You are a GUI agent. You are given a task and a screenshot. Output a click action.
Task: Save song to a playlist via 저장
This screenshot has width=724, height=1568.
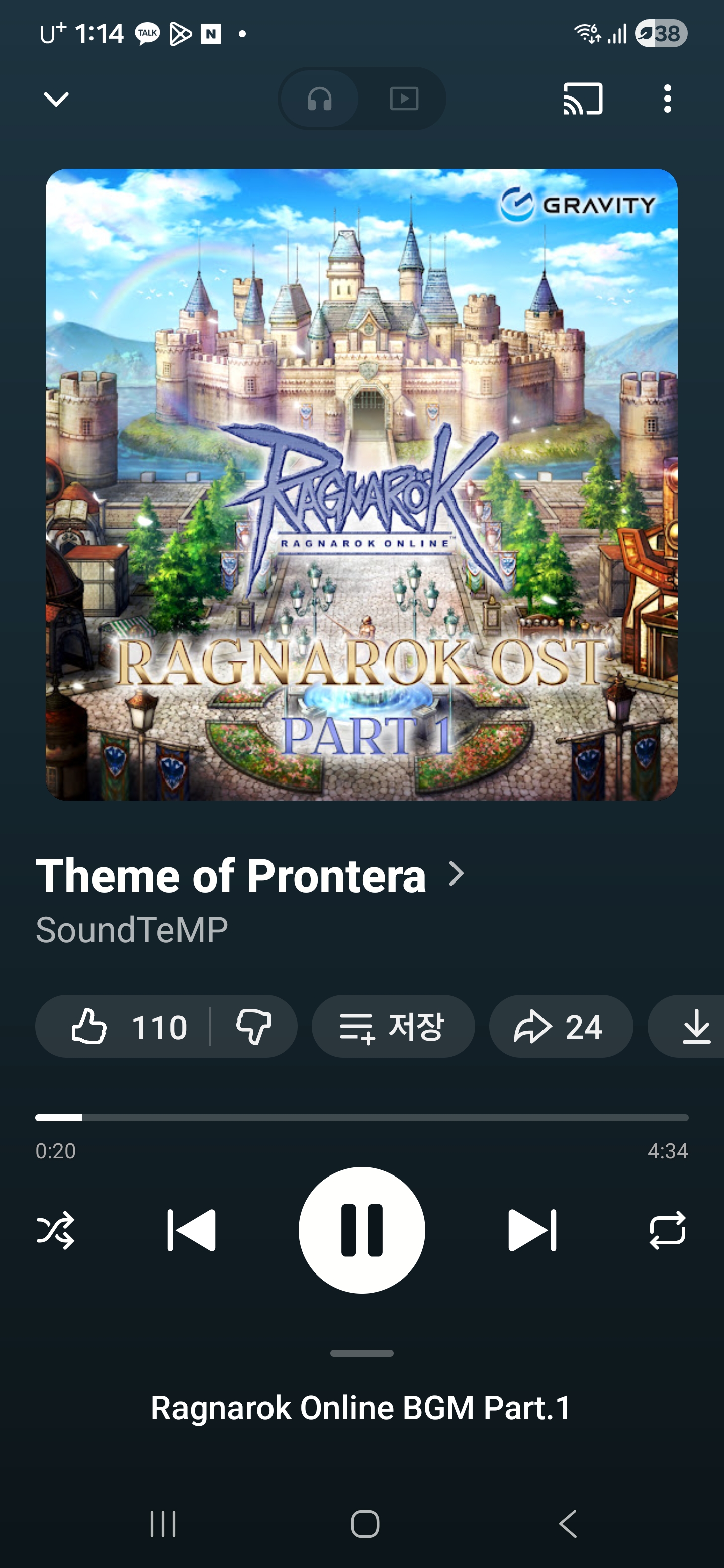point(393,1026)
